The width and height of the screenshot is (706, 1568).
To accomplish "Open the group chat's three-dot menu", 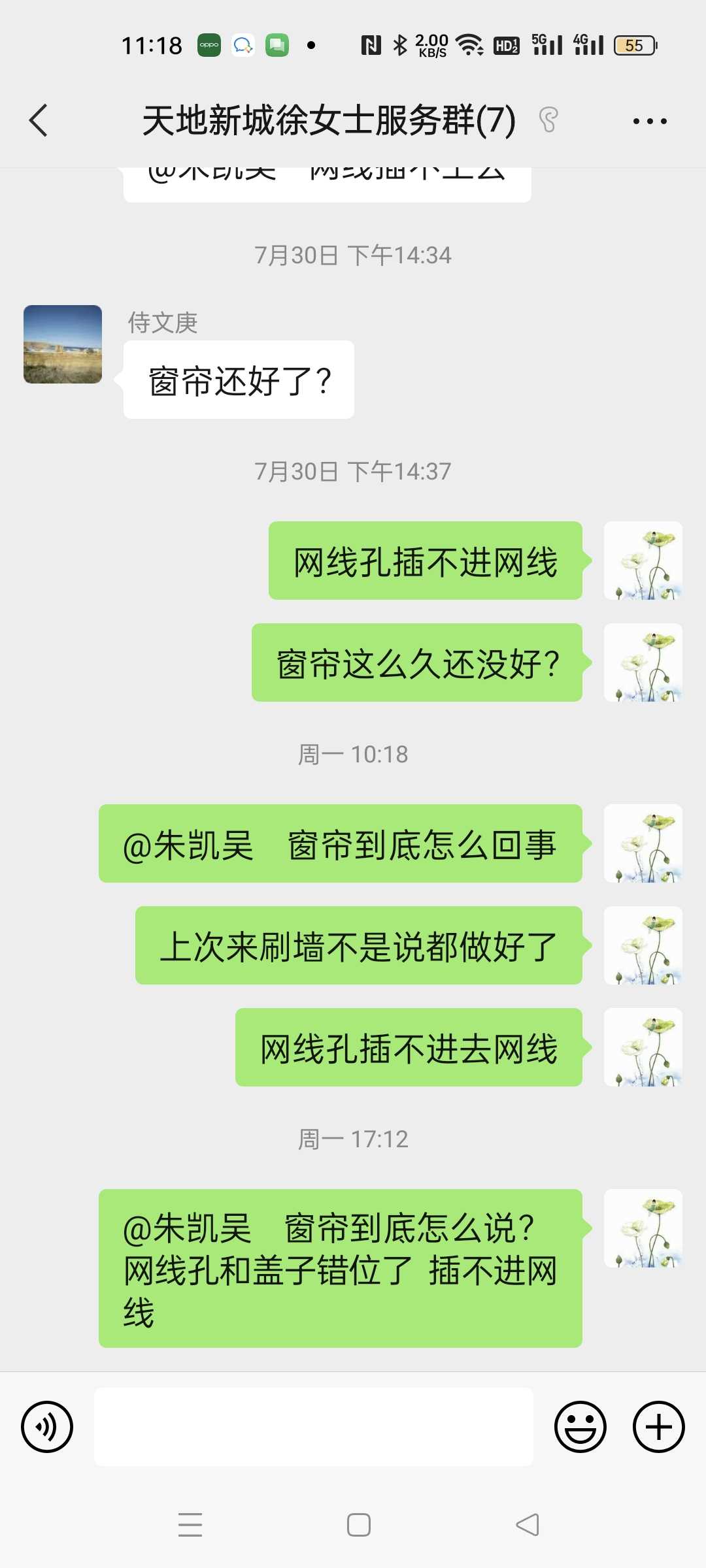I will pos(650,121).
